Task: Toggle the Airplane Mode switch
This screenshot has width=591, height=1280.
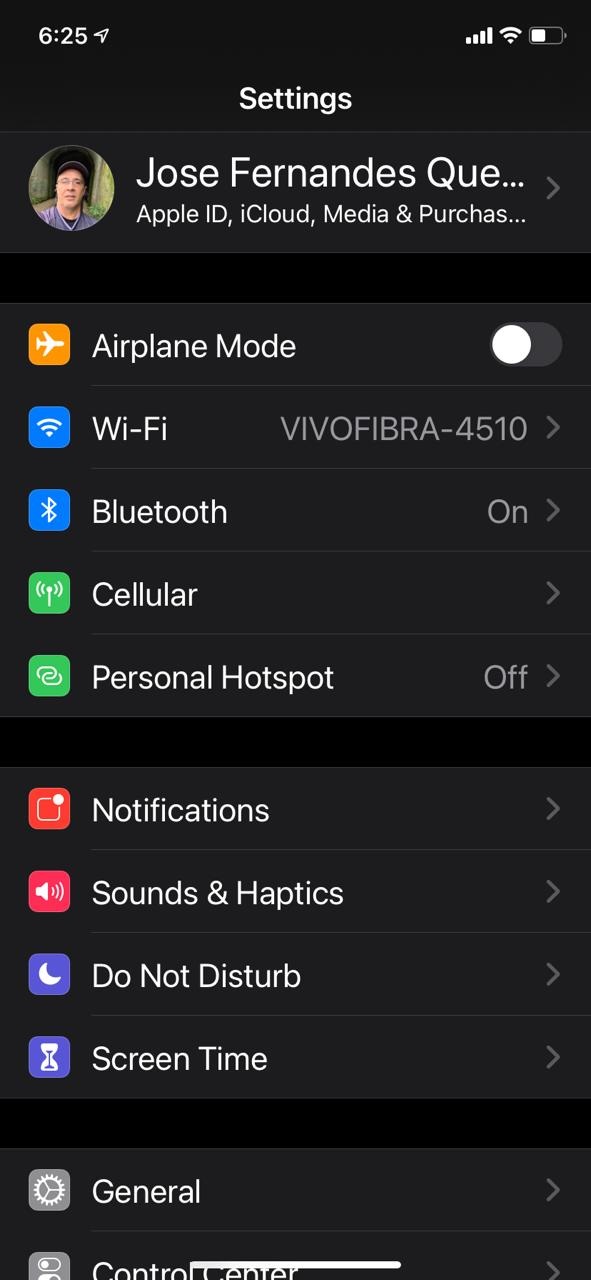Action: (525, 345)
